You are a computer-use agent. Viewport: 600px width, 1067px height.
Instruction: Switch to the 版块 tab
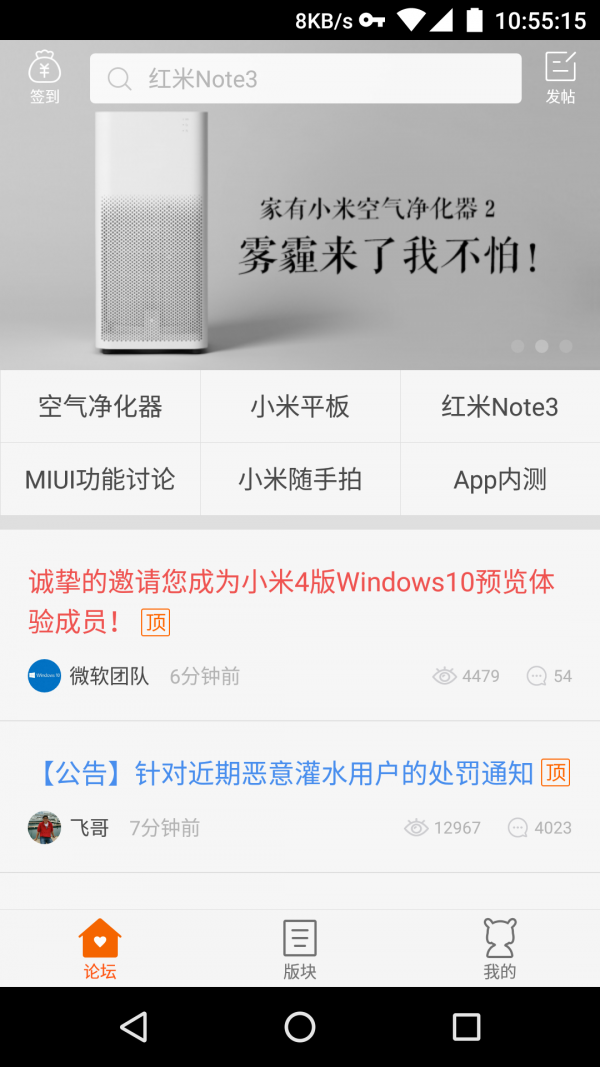[300, 948]
